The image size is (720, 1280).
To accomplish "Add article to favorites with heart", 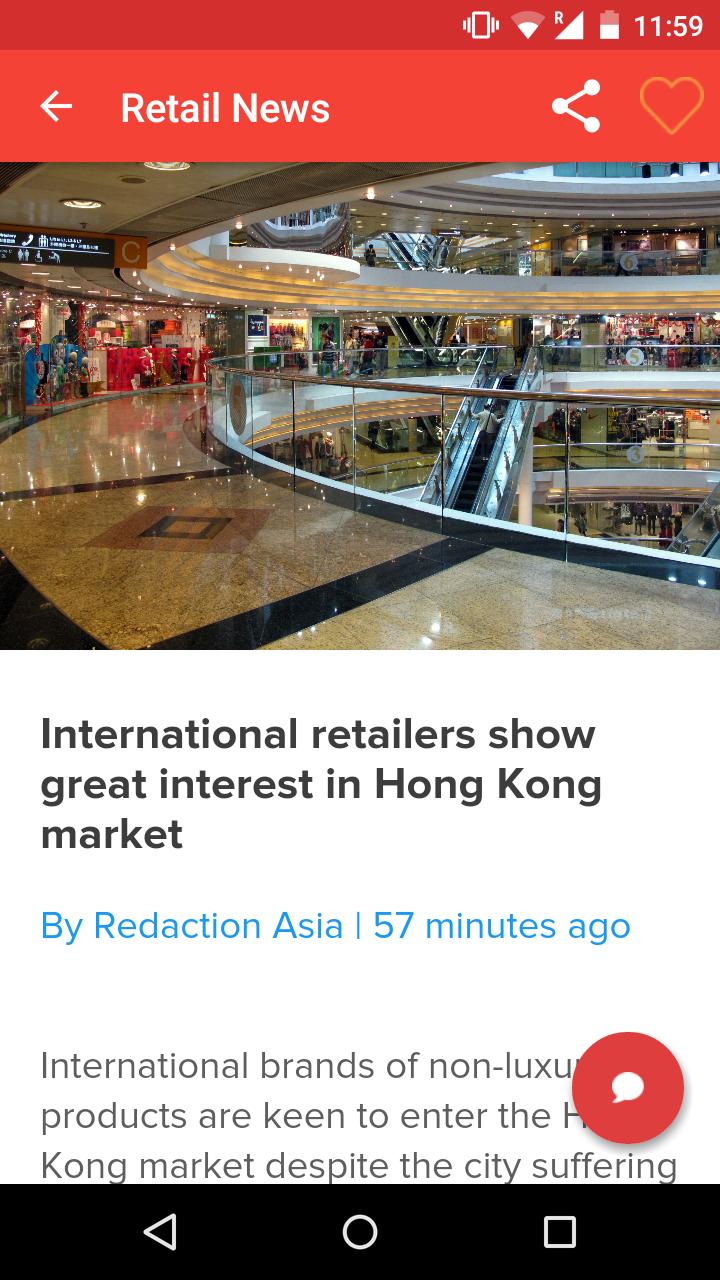I will point(671,106).
